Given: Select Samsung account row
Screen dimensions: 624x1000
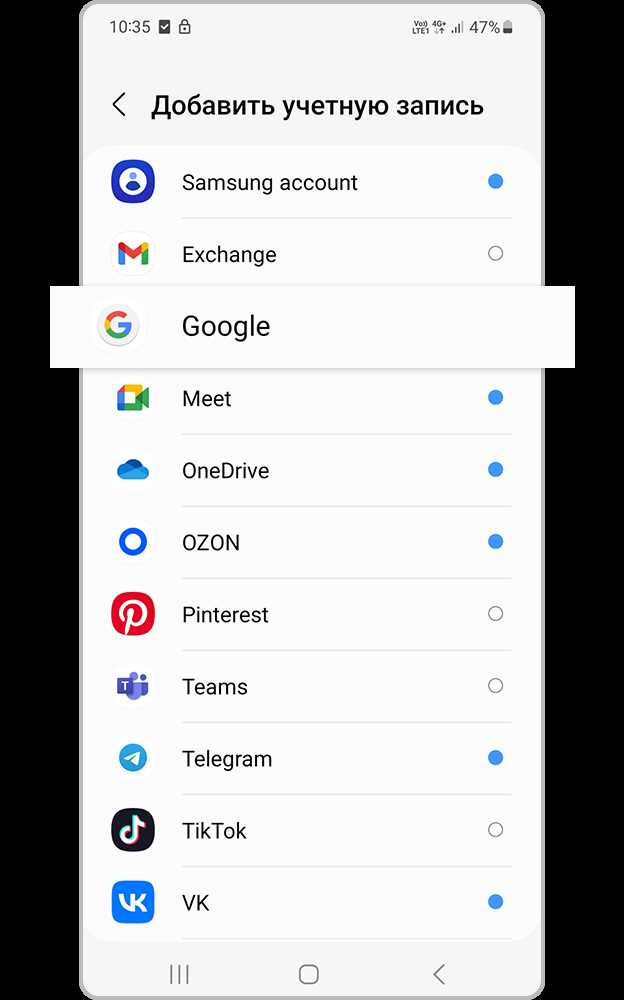Looking at the screenshot, I should (312, 182).
